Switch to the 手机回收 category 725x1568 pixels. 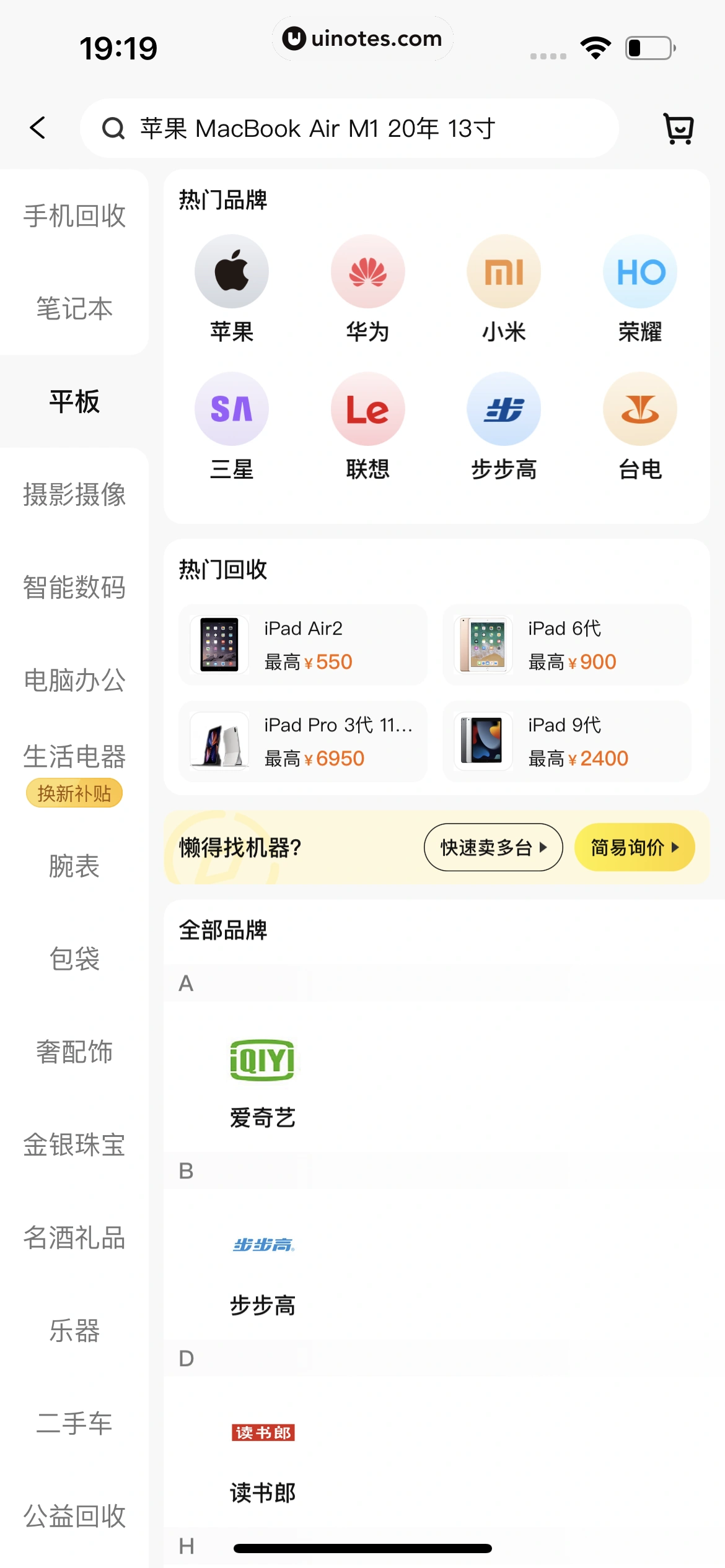tap(74, 216)
